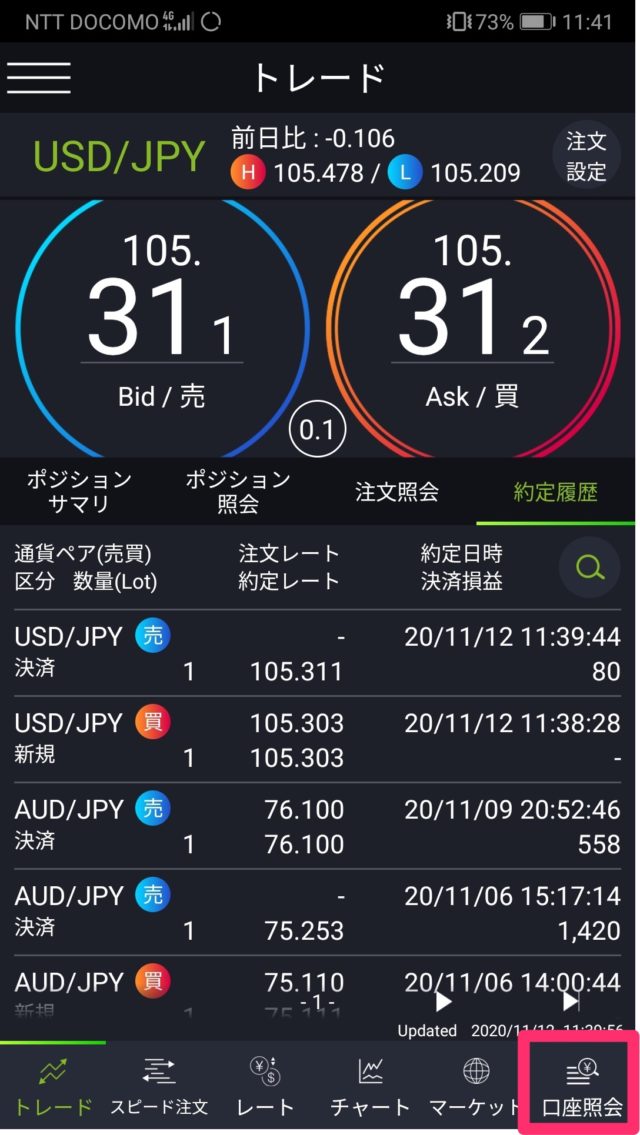
Task: Open the AUD/JPY 決済 entry at 15:17:14
Action: (x=318, y=913)
